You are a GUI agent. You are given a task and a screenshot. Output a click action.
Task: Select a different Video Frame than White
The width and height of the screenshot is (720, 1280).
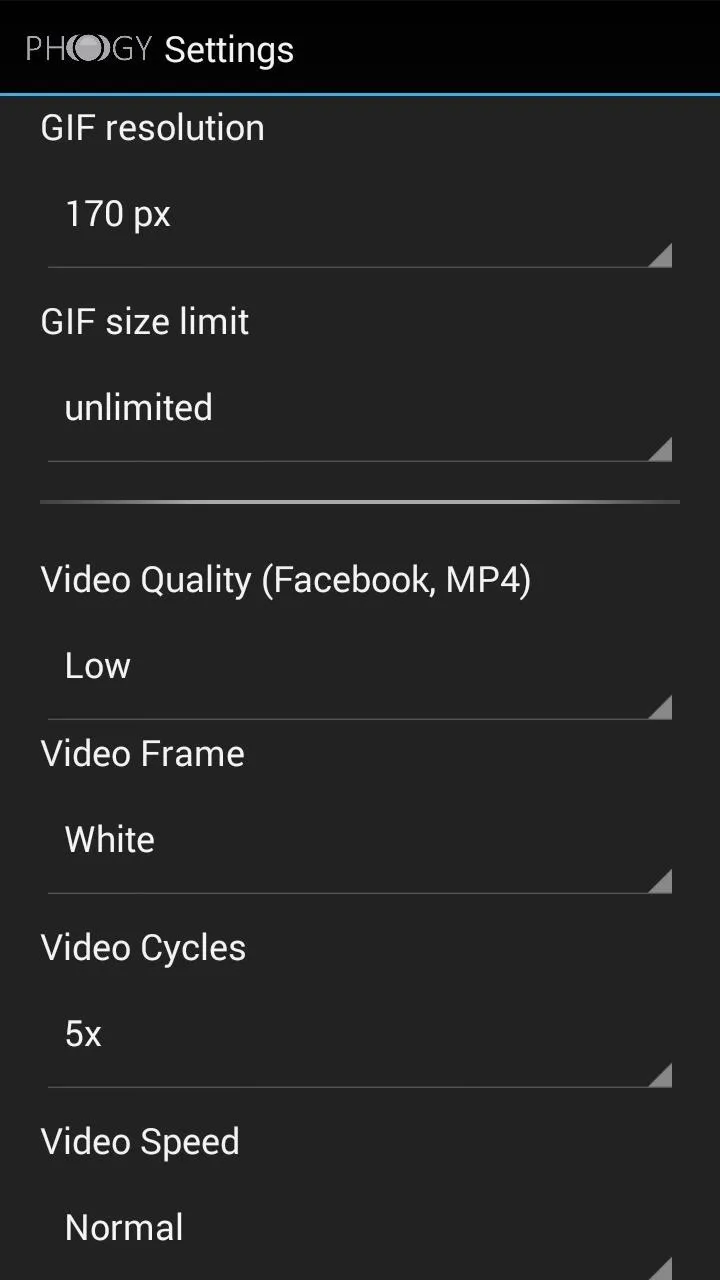click(360, 842)
